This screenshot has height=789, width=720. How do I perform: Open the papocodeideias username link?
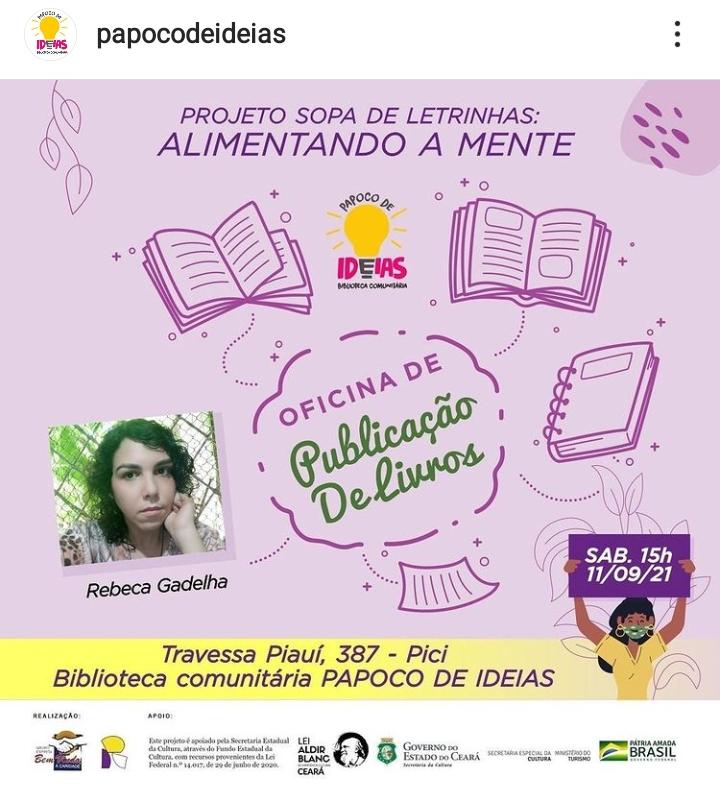point(190,34)
